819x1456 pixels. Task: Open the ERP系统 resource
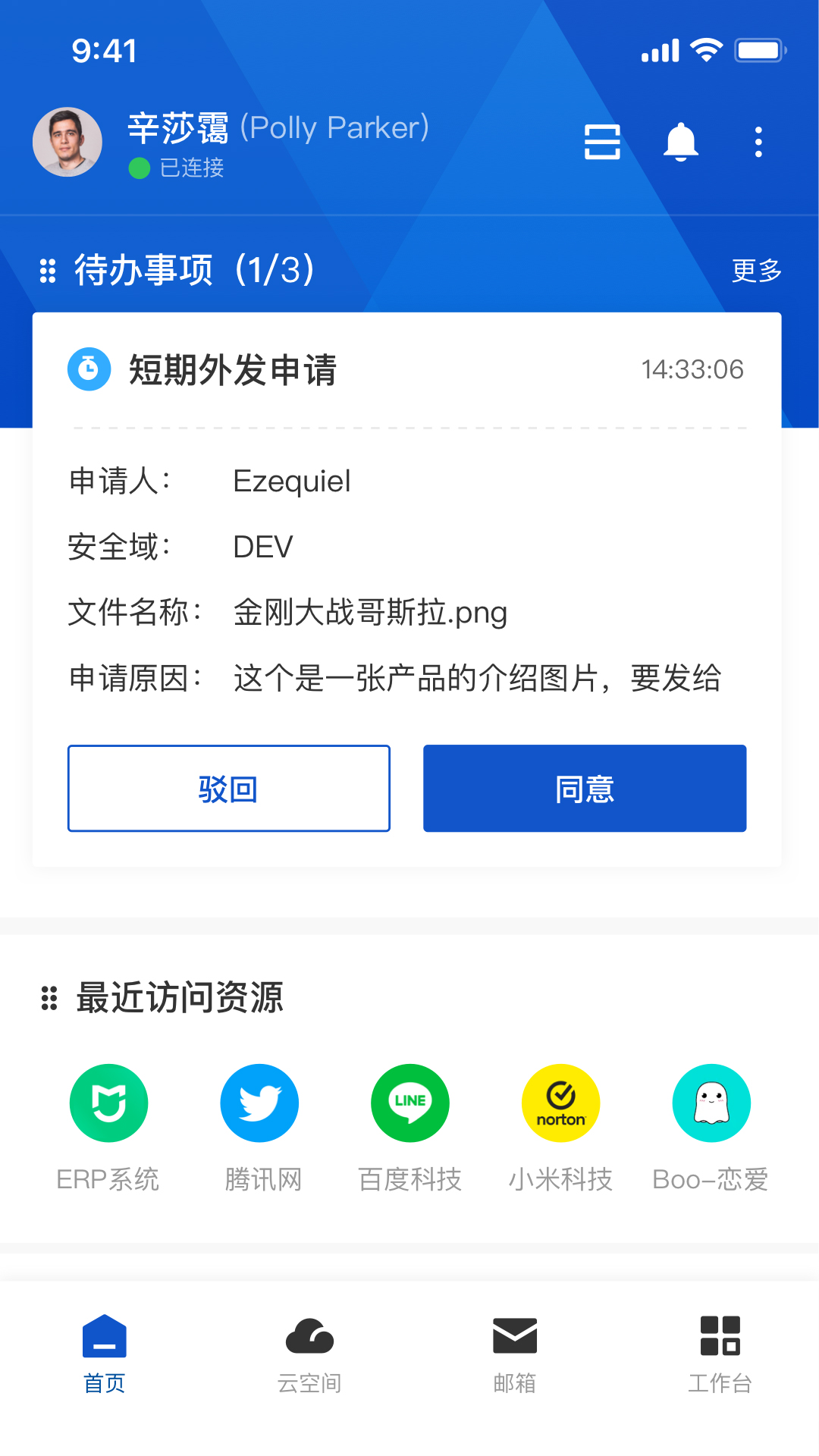click(x=108, y=1103)
